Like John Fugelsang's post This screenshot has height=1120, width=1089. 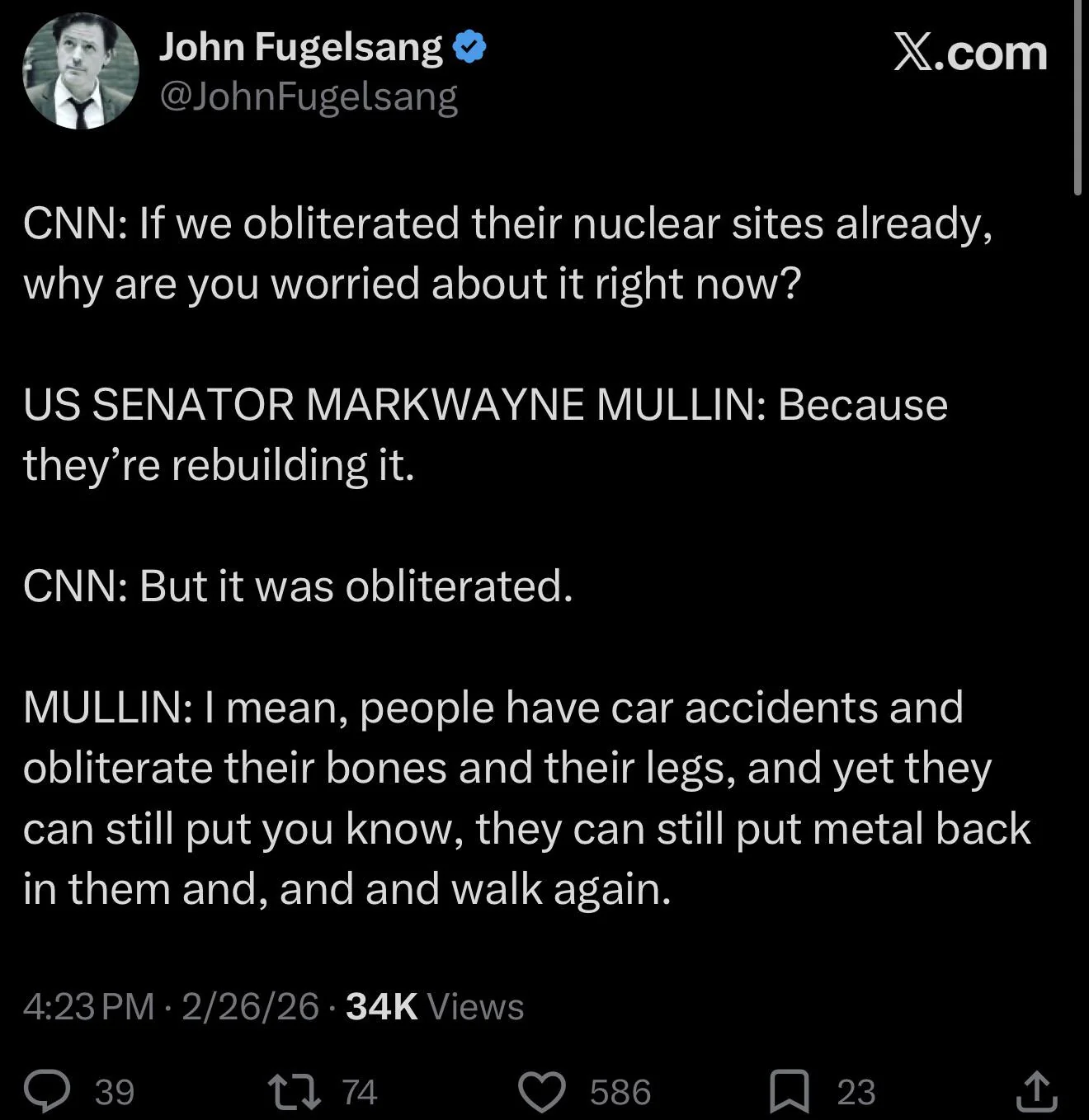(x=541, y=1090)
